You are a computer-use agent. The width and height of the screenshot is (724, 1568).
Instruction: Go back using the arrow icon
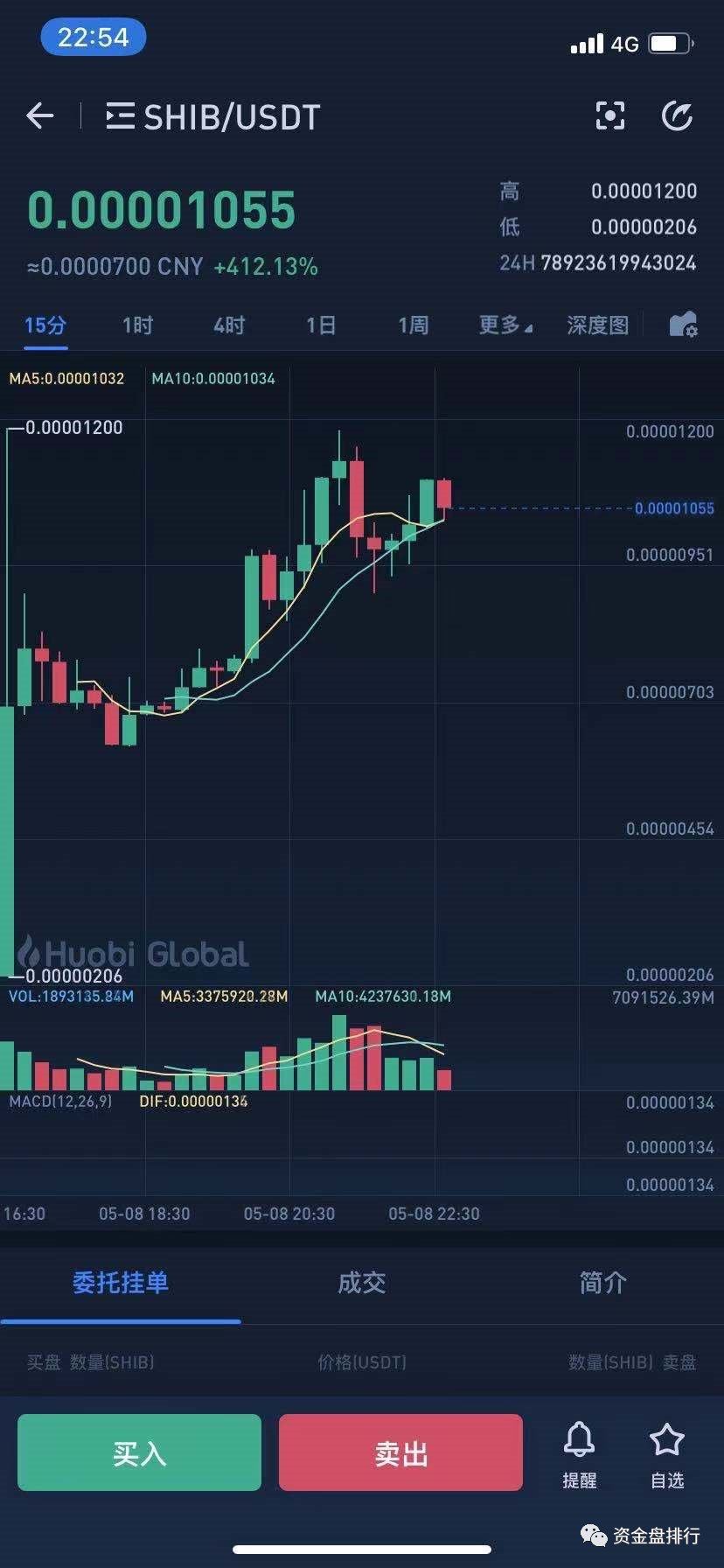40,115
